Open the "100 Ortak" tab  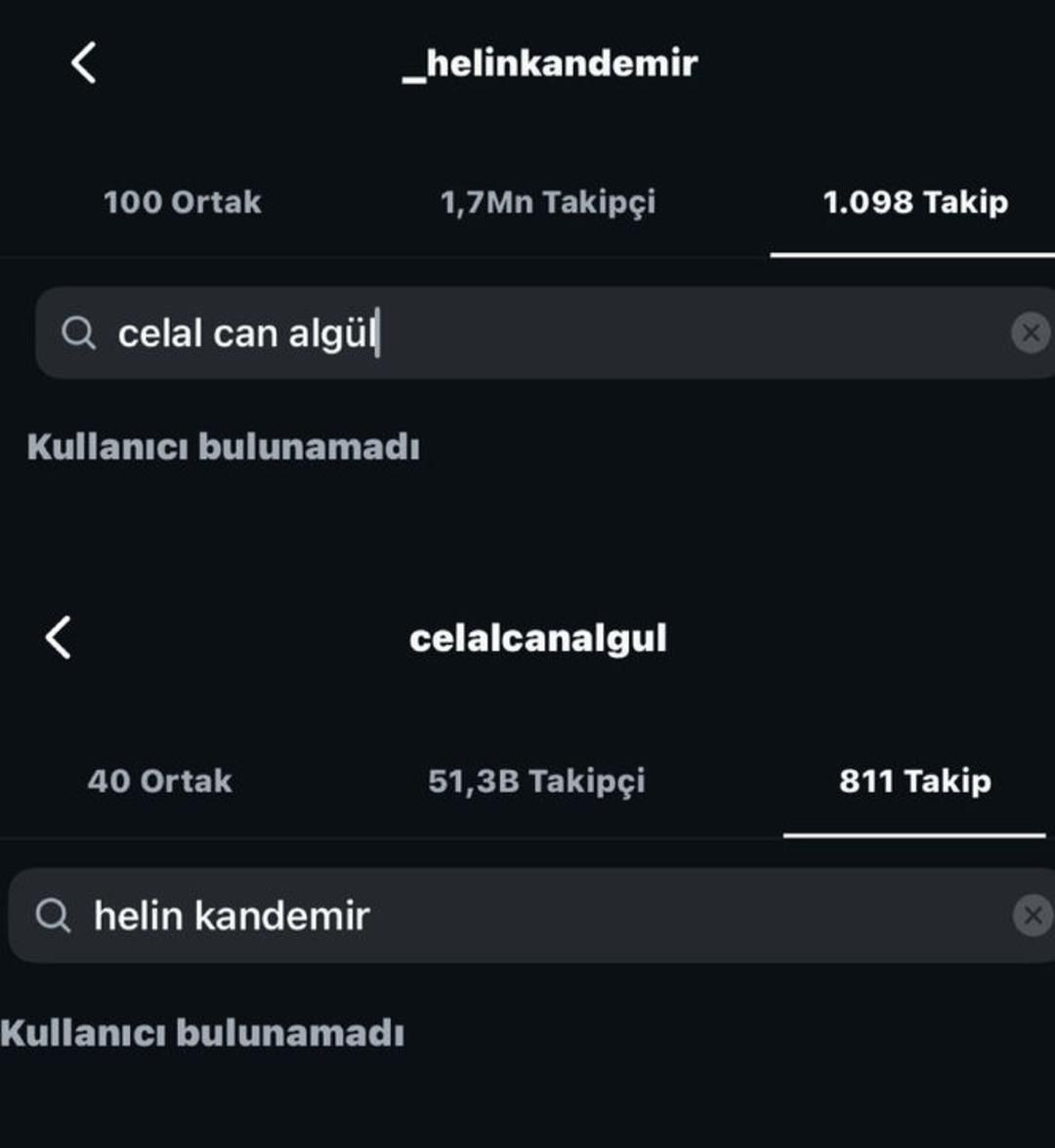coord(182,202)
